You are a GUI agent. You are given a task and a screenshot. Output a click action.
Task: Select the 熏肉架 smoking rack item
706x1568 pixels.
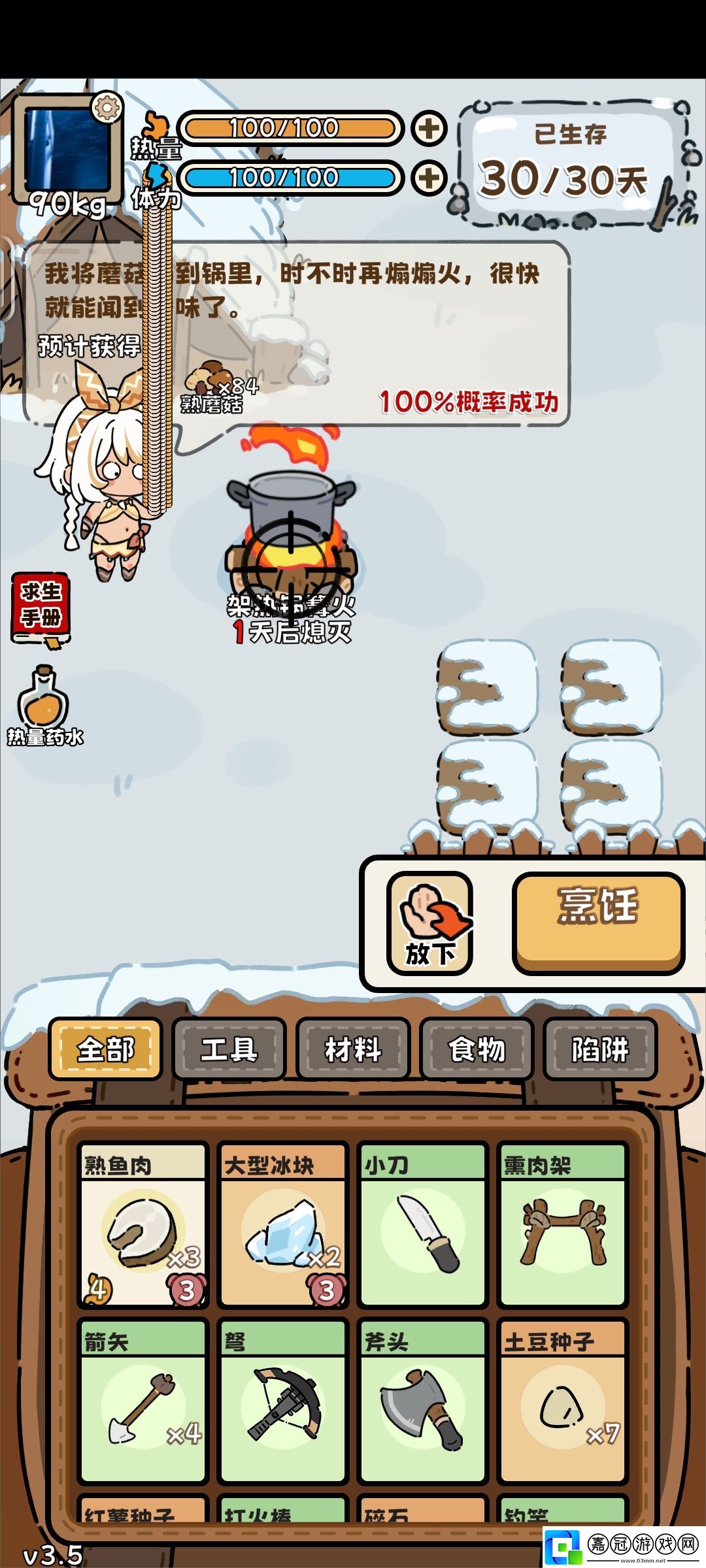[562, 1225]
